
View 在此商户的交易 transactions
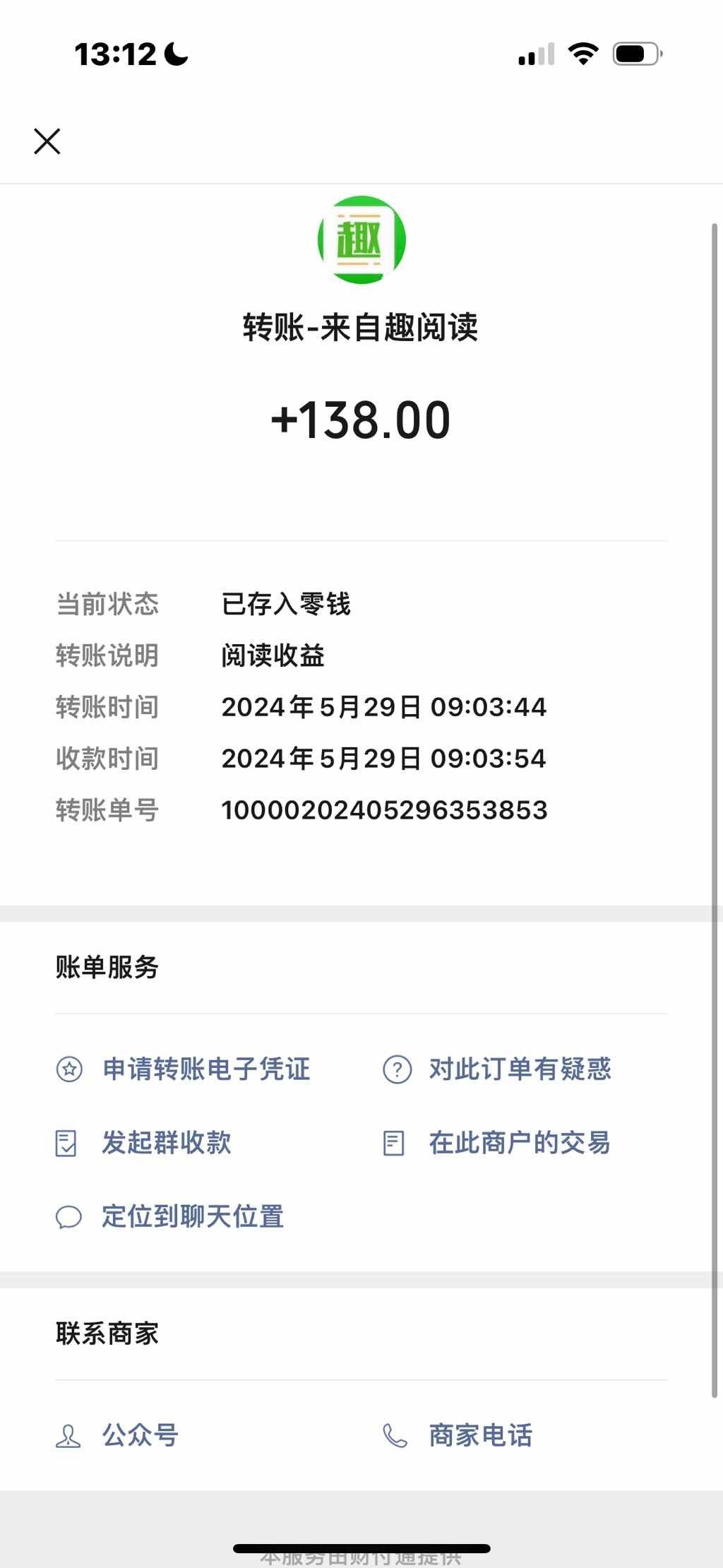tap(497, 1142)
